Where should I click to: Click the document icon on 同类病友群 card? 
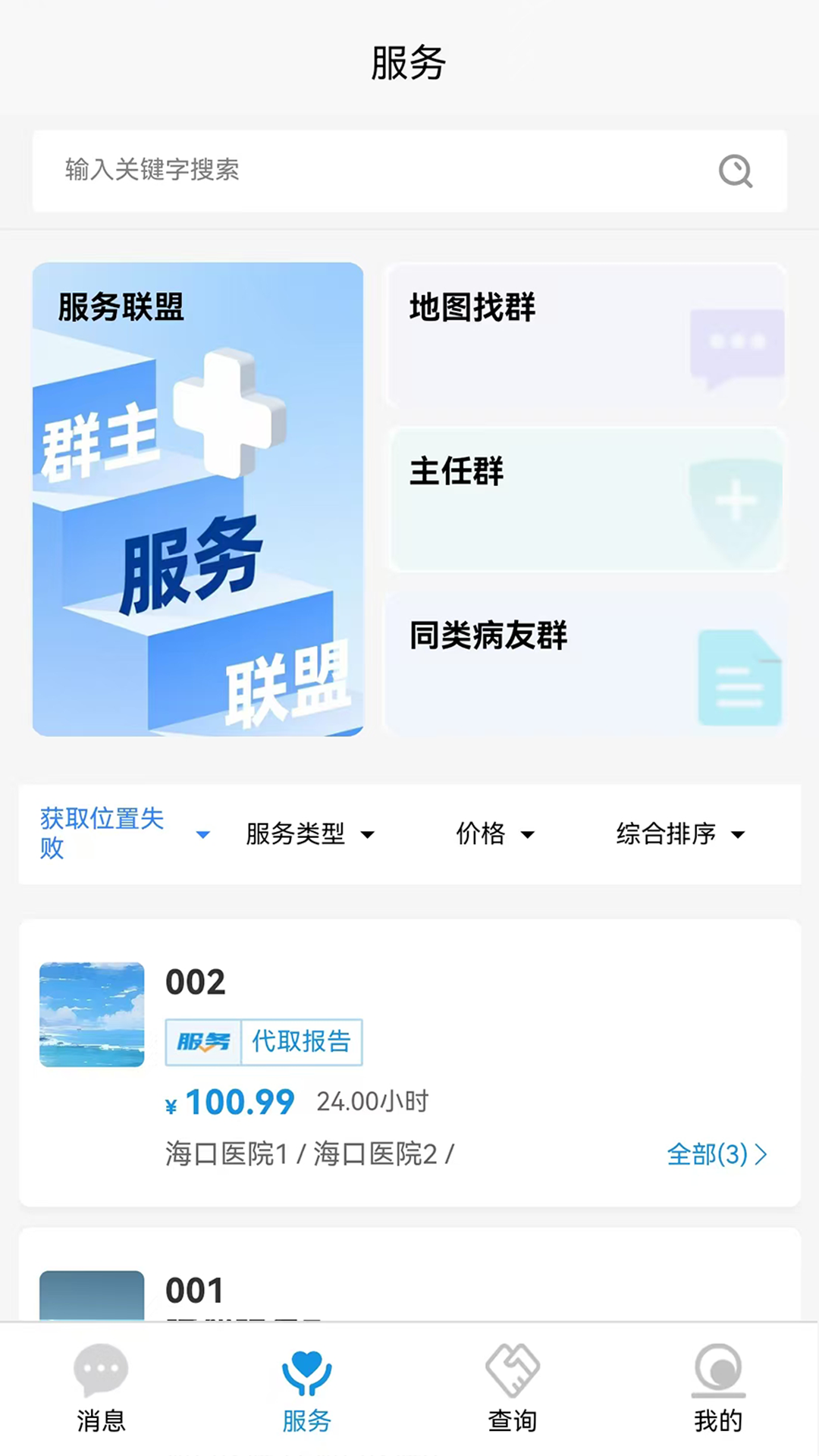pyautogui.click(x=738, y=677)
